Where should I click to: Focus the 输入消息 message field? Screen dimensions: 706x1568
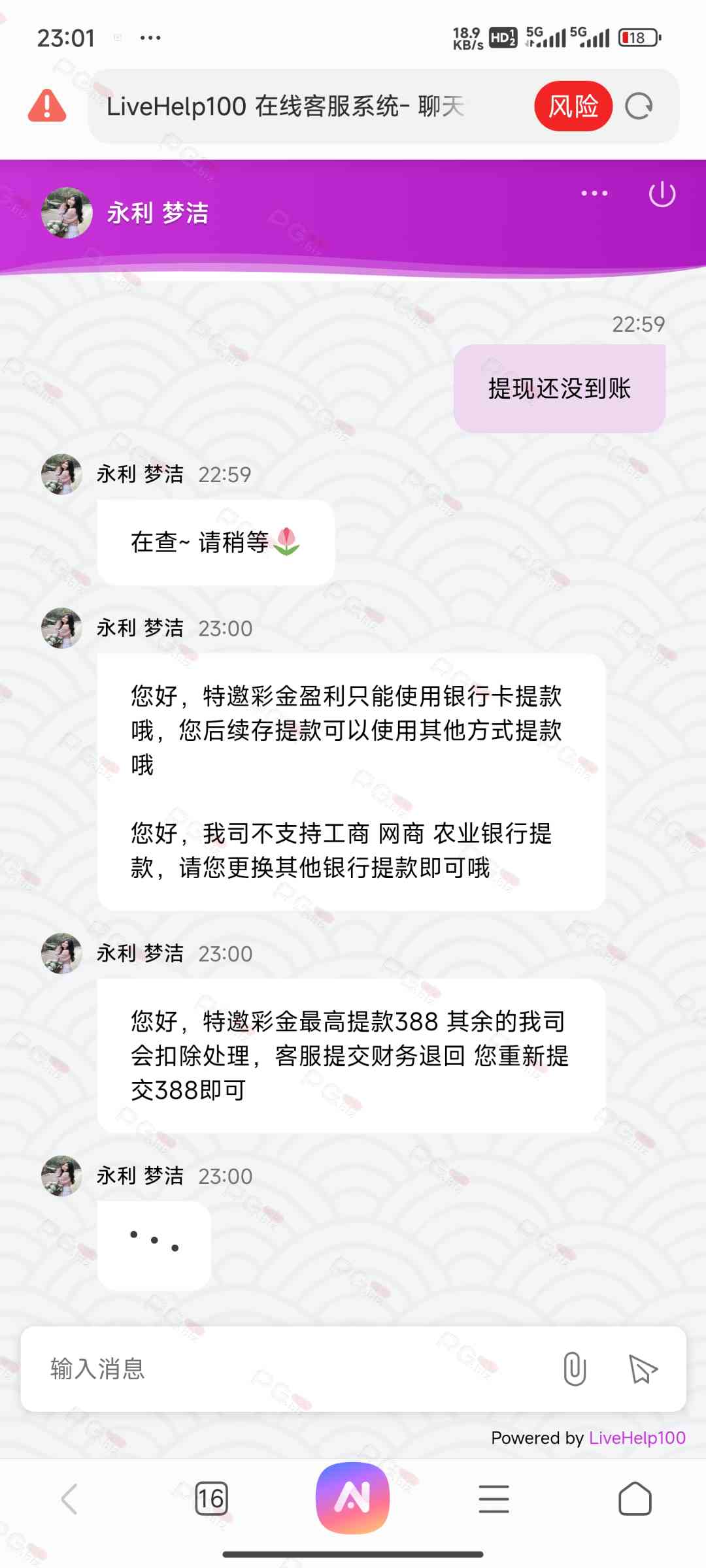click(281, 1369)
